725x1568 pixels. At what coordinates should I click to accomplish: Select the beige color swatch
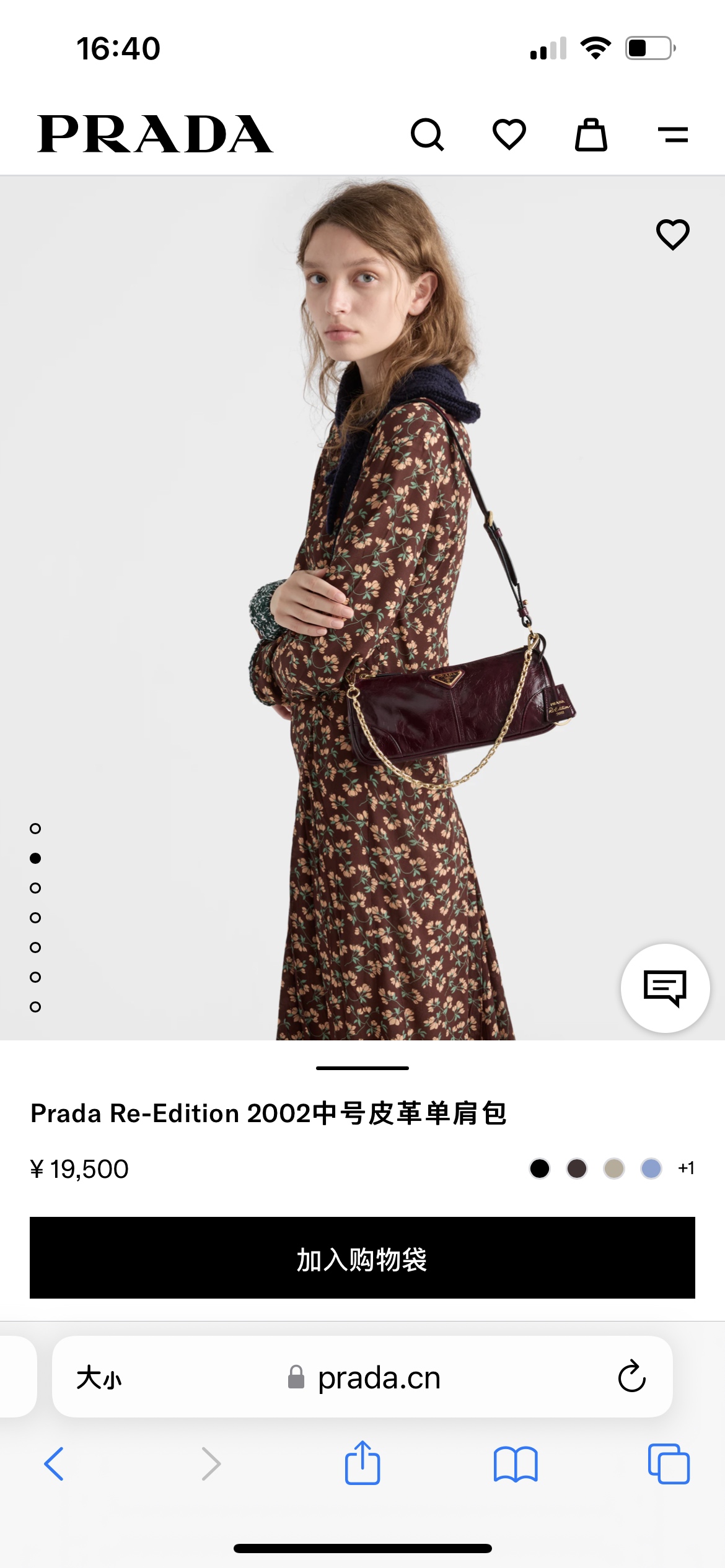614,1169
